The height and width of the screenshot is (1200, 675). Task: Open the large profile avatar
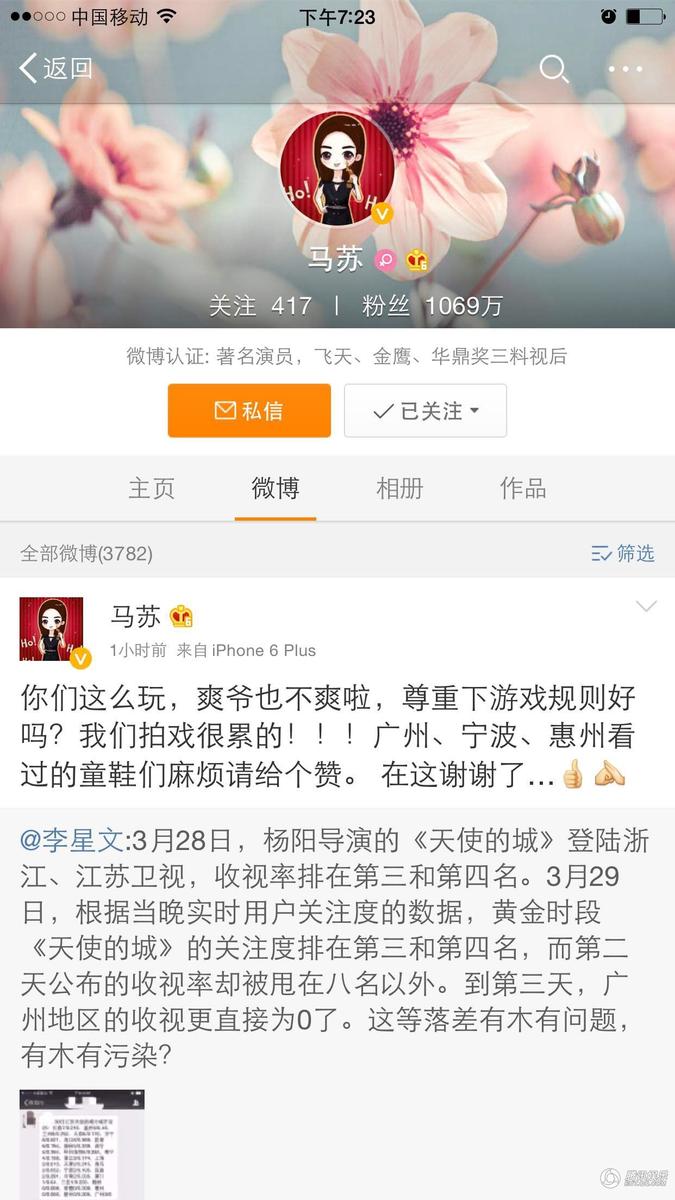tap(336, 168)
